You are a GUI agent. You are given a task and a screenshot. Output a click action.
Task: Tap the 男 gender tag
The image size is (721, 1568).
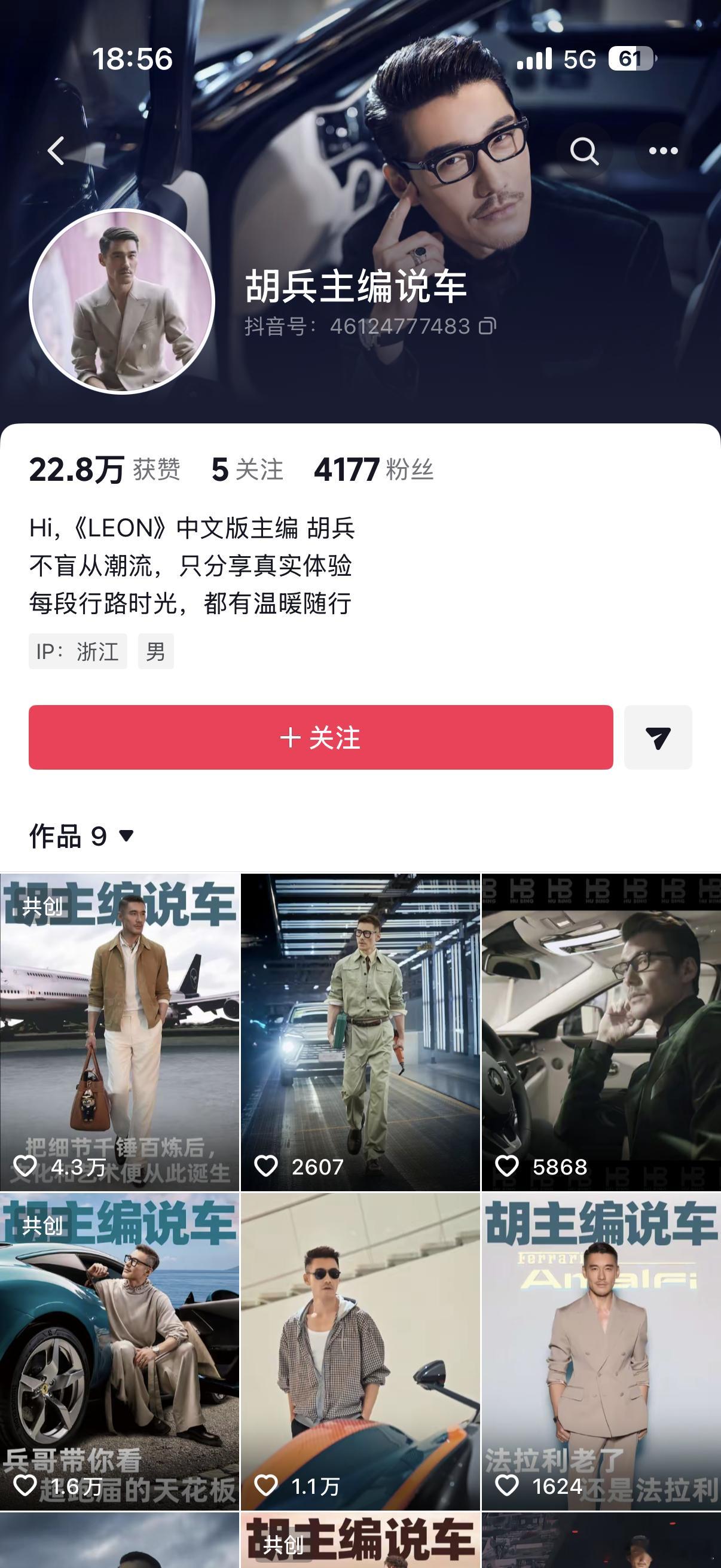(156, 651)
